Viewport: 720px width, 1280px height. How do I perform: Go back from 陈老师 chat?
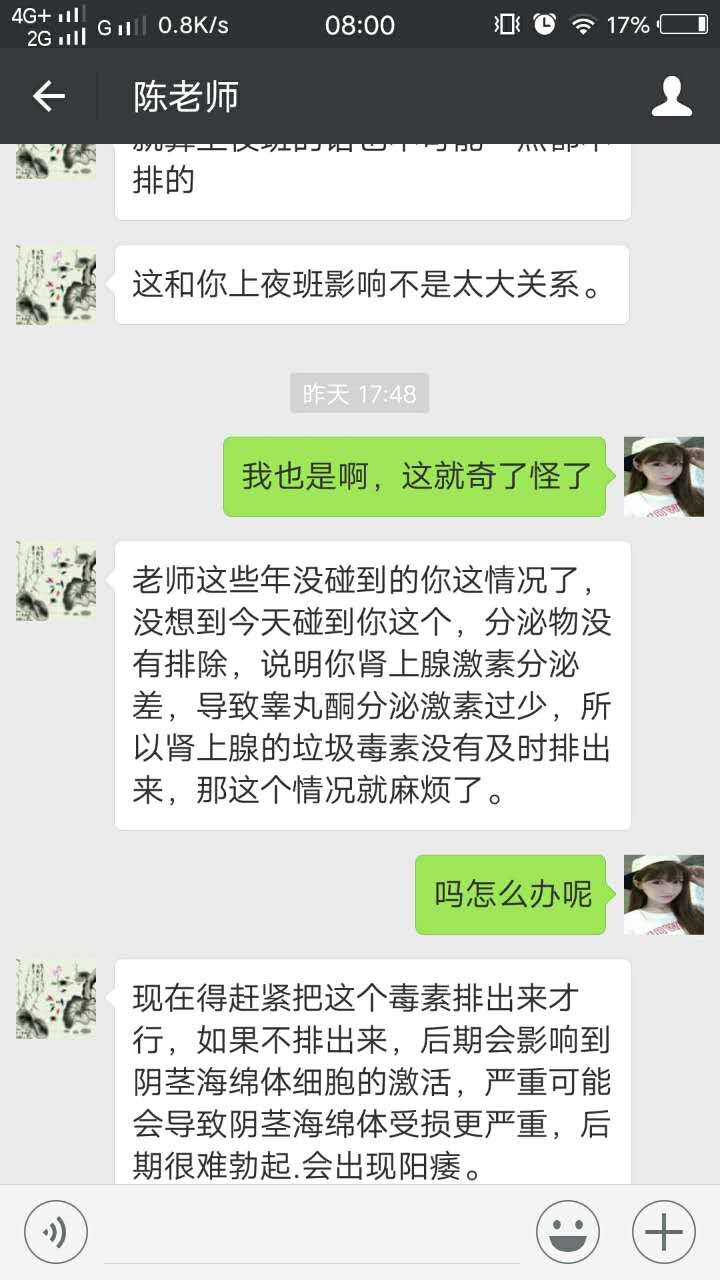(48, 97)
